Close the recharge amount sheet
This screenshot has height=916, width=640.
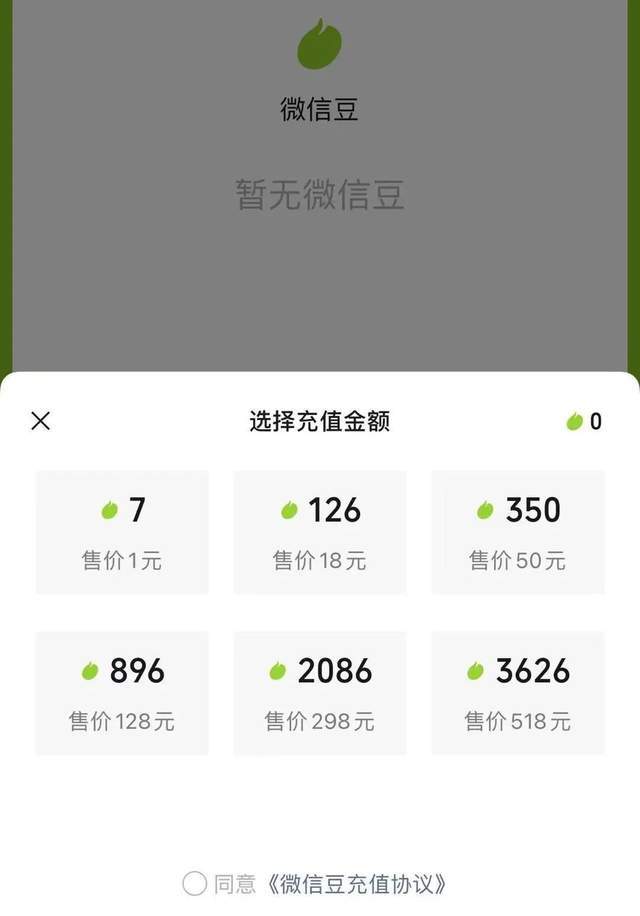point(41,421)
